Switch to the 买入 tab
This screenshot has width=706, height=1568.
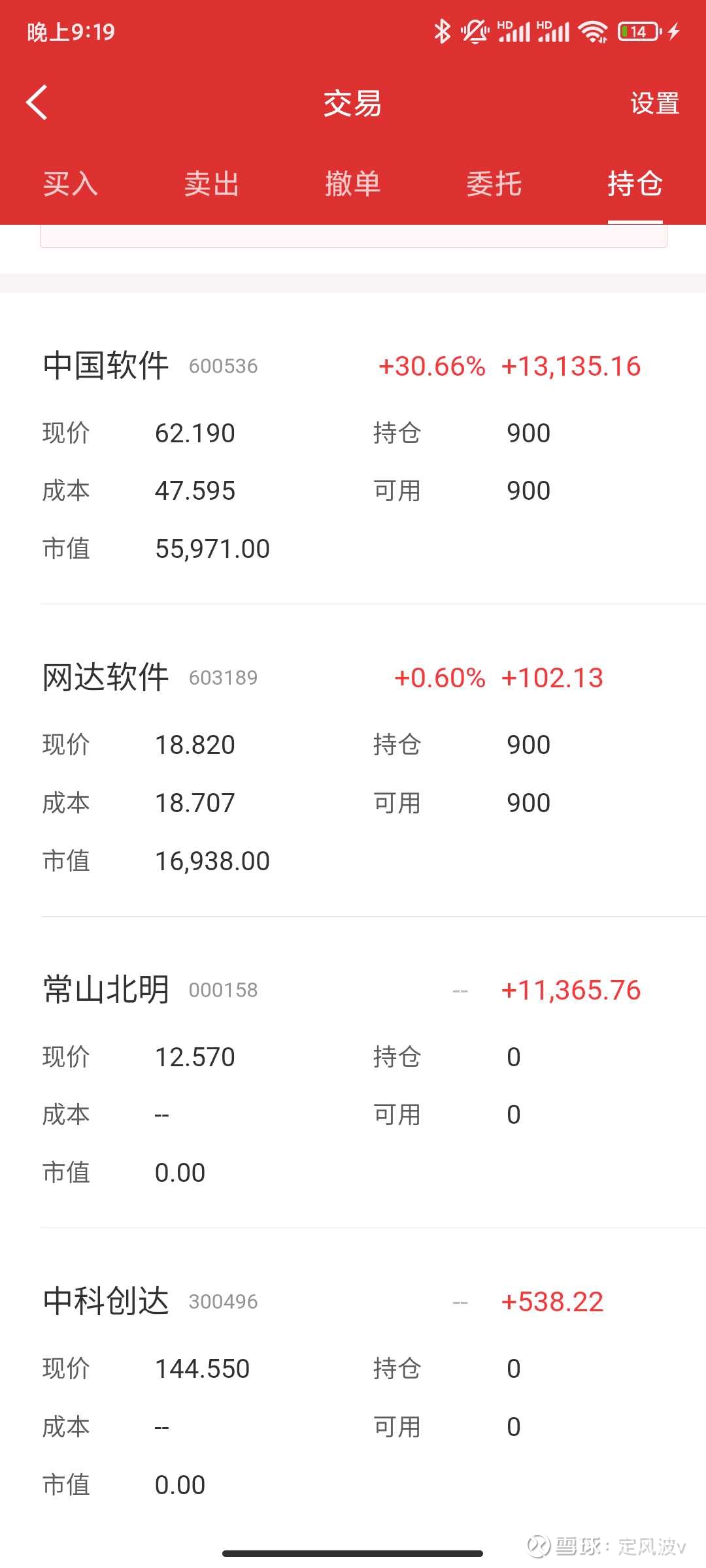click(x=70, y=185)
